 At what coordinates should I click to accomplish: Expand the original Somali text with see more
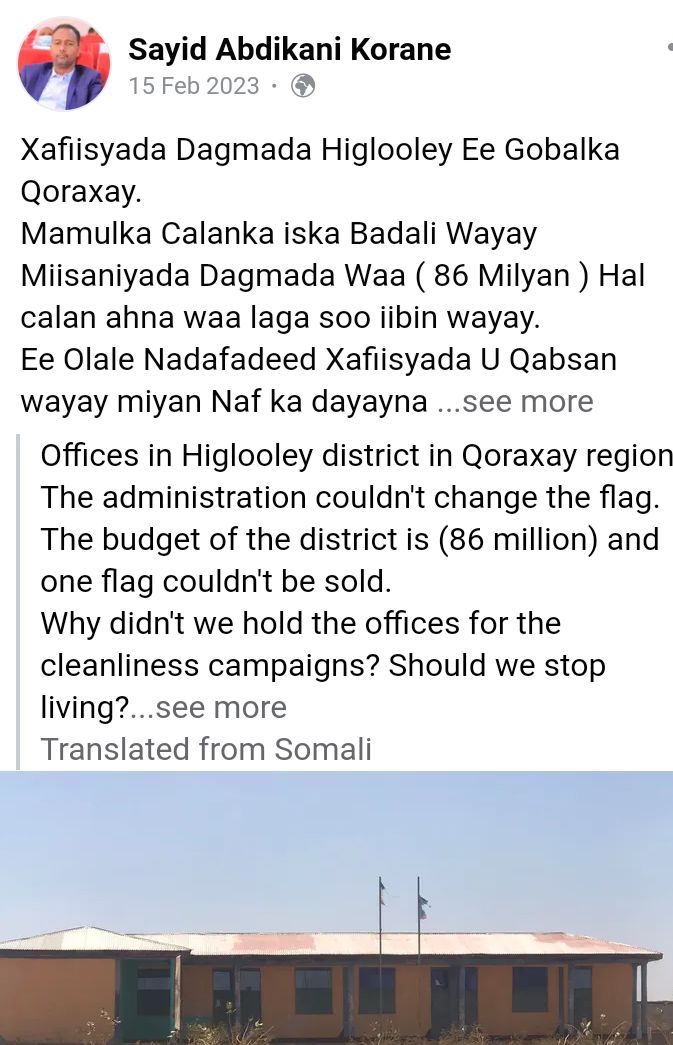(528, 401)
